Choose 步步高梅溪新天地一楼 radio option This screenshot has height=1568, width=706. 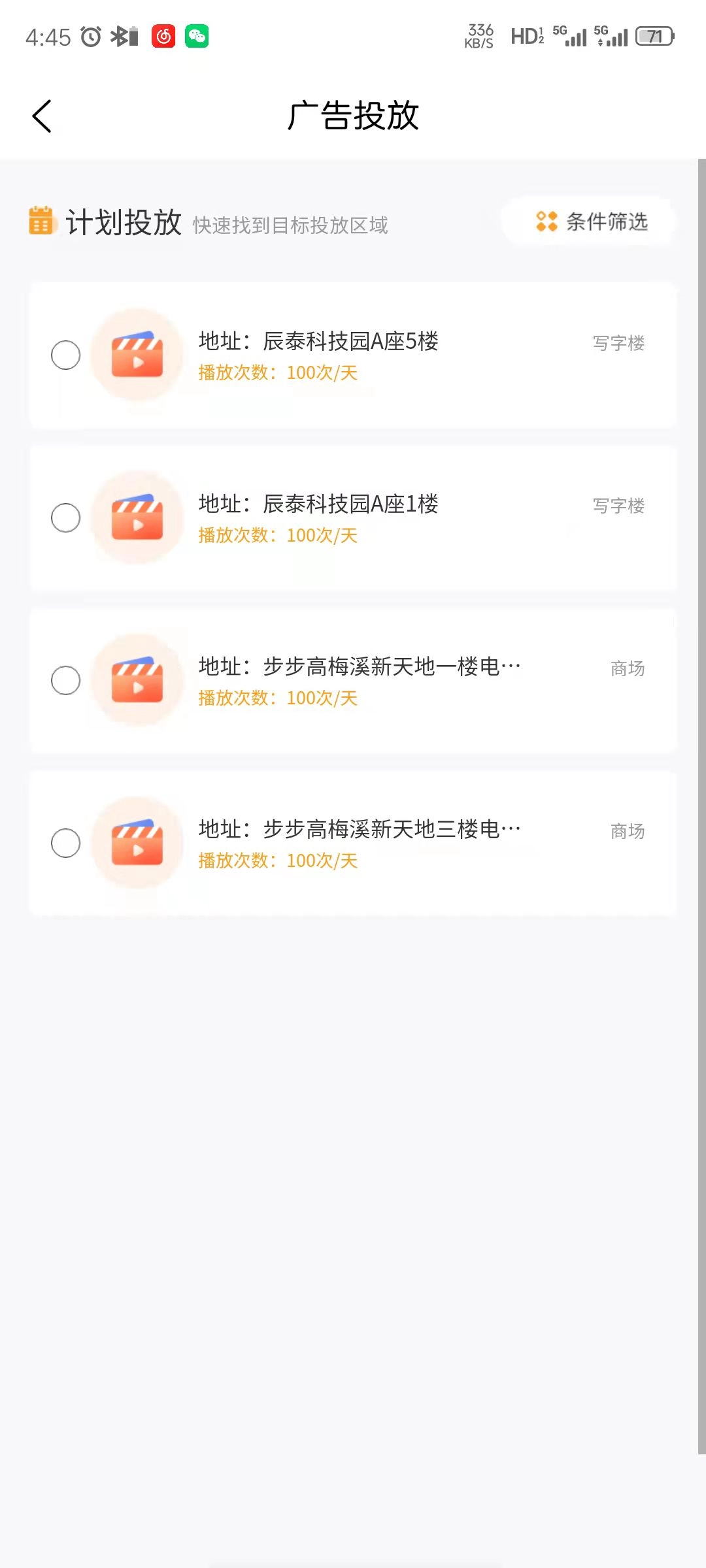coord(65,680)
